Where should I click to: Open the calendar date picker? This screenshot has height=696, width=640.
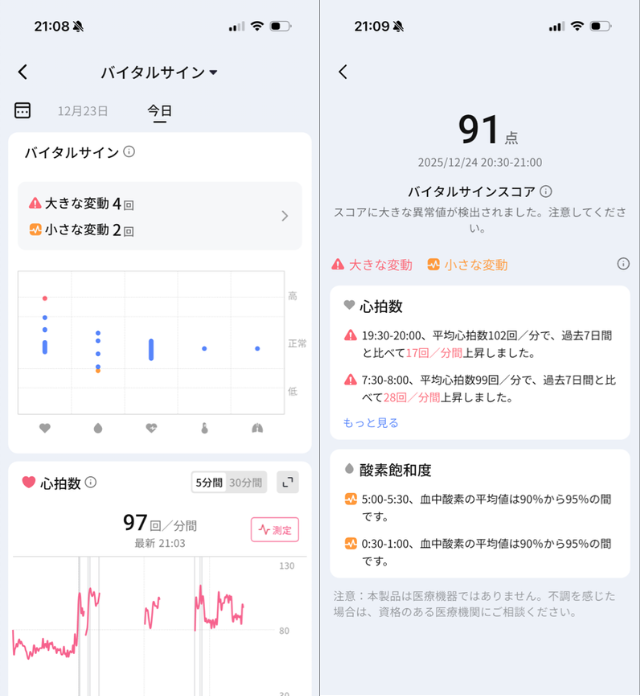23,111
